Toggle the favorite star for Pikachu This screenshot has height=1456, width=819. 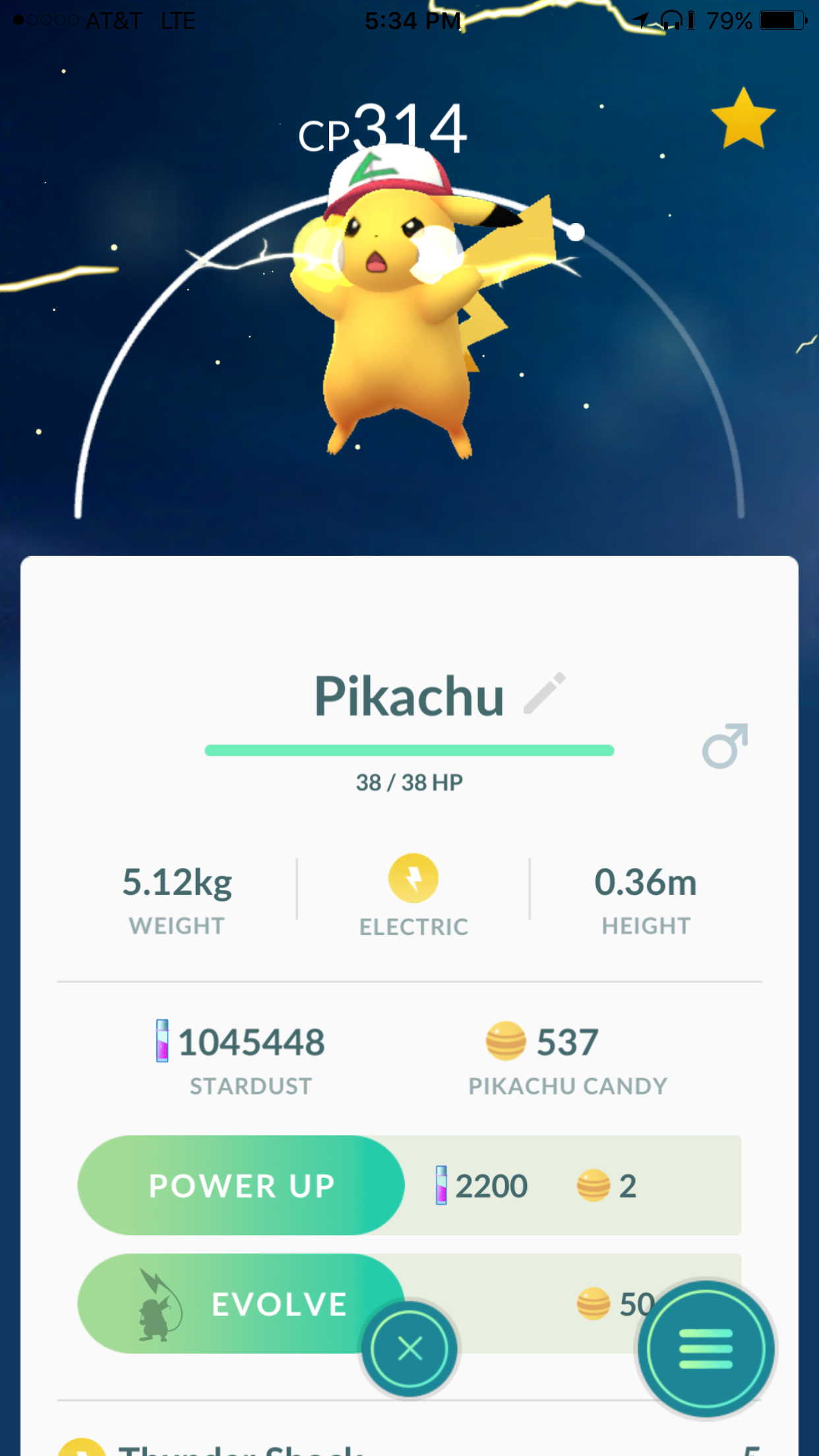[x=743, y=119]
